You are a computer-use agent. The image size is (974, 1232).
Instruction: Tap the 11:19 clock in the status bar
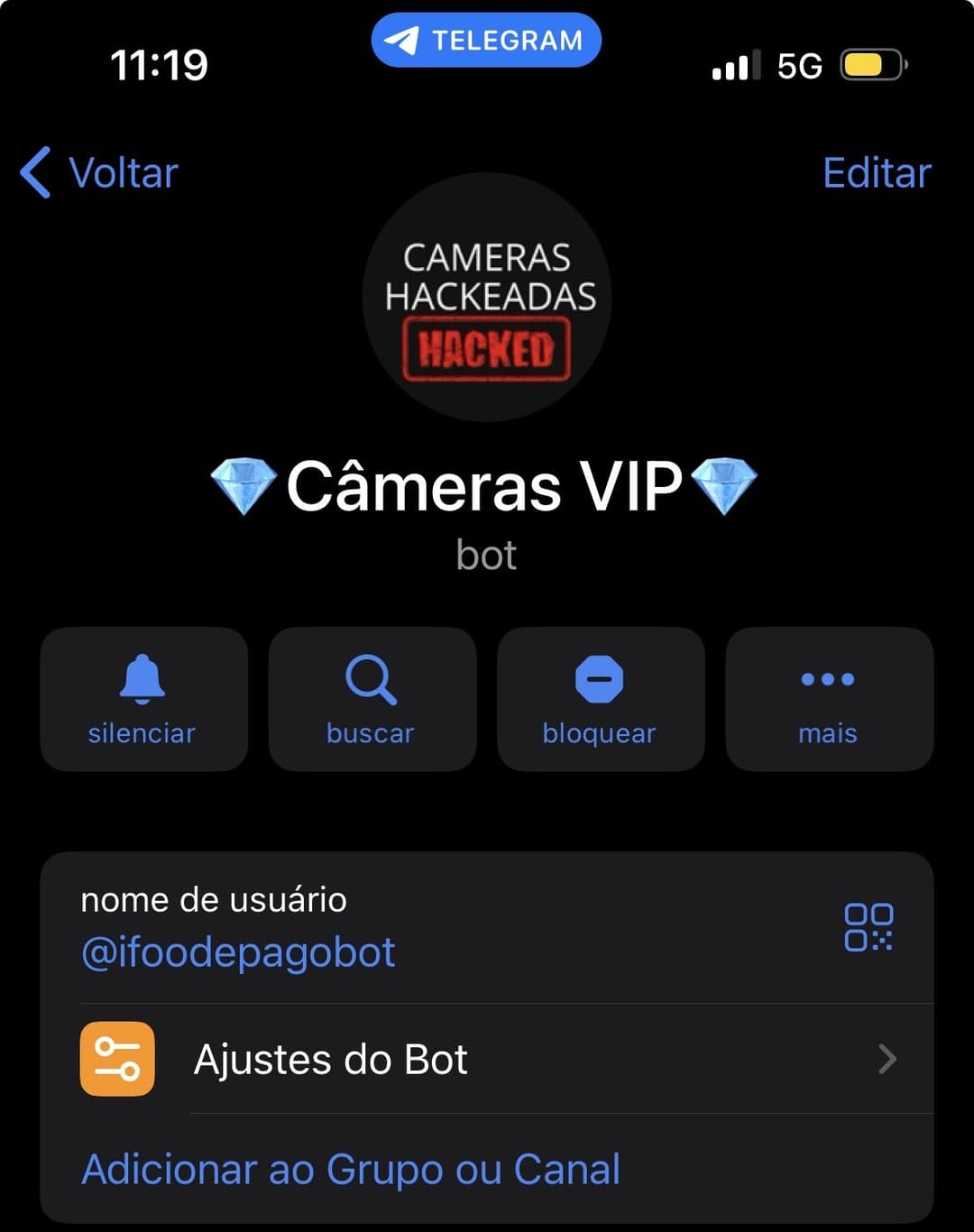(x=159, y=64)
